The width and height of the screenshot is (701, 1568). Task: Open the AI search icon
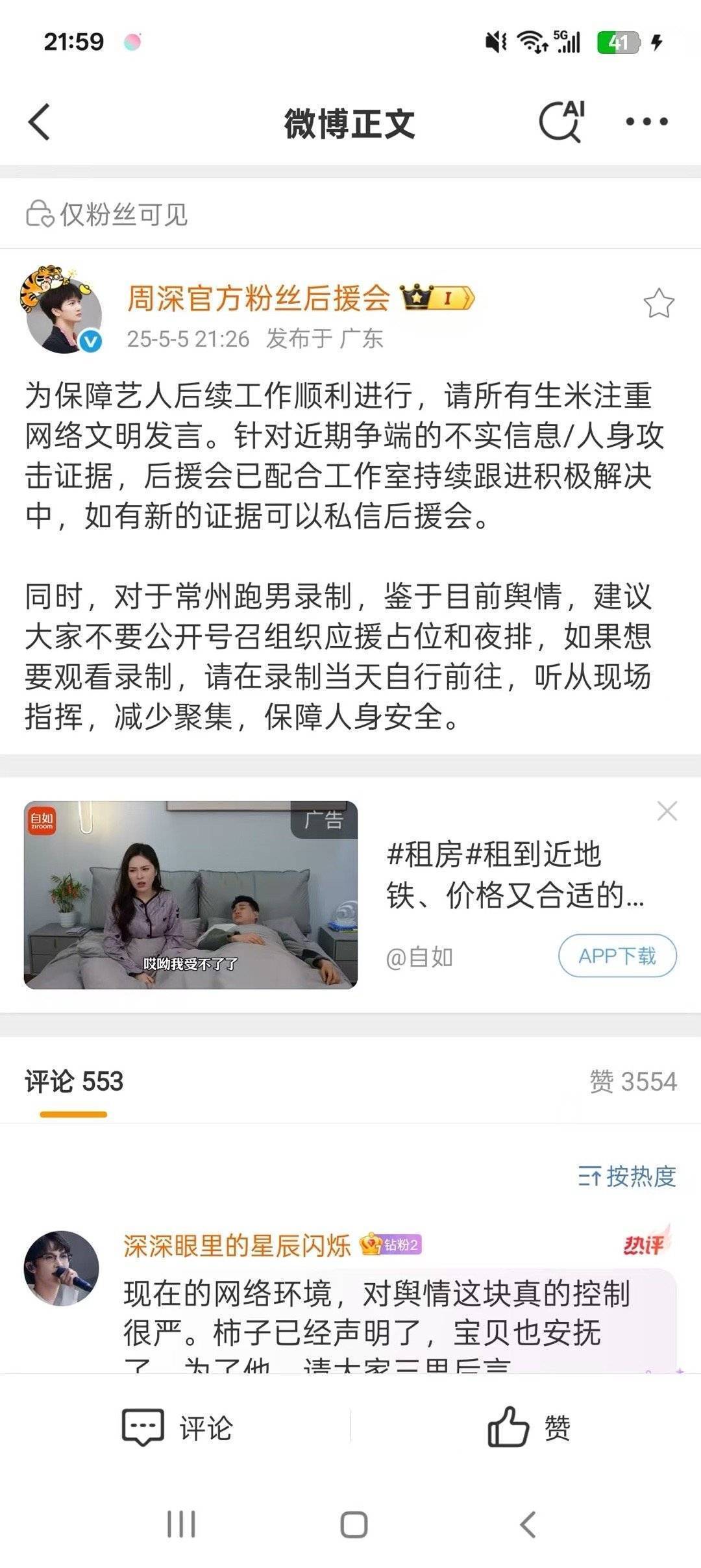(x=561, y=121)
